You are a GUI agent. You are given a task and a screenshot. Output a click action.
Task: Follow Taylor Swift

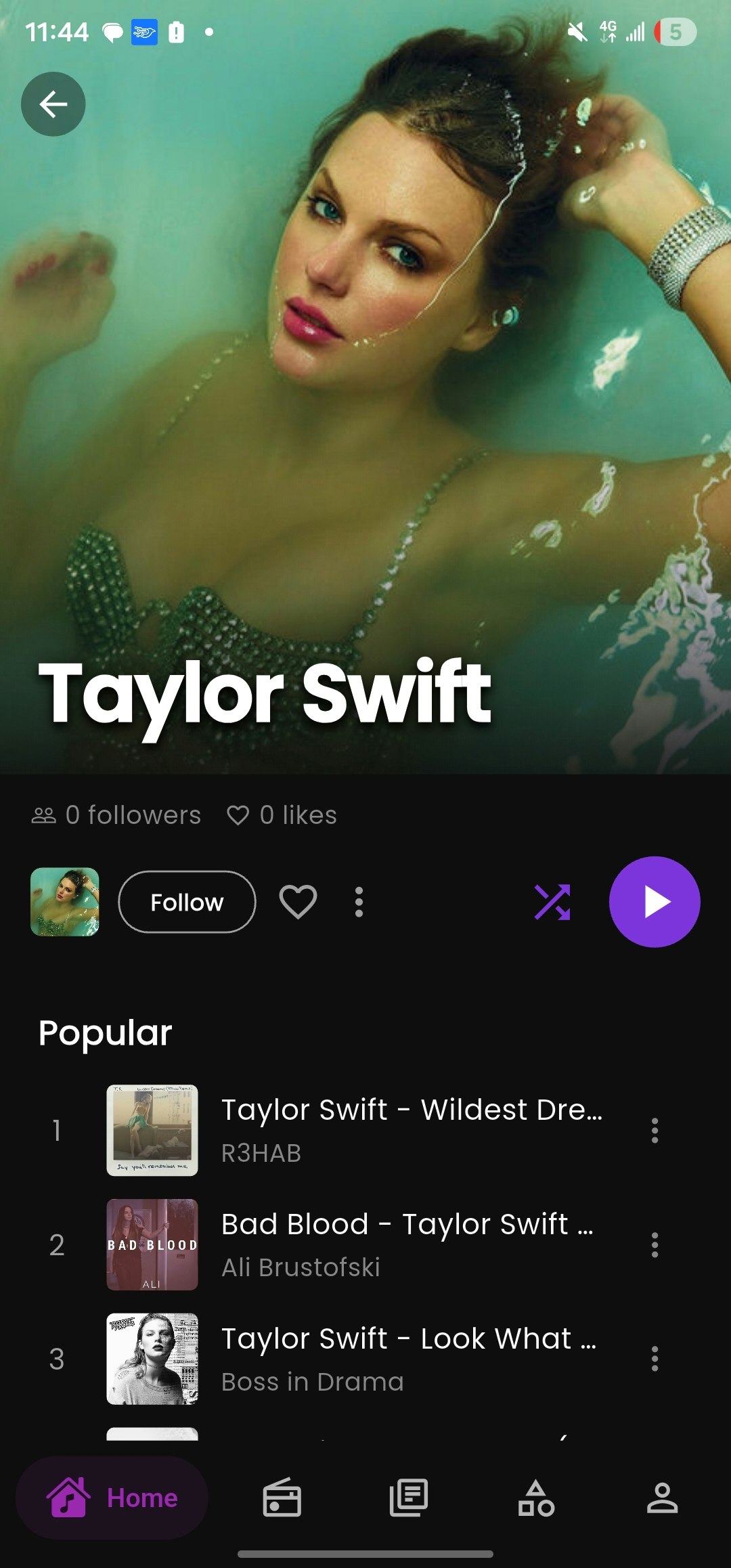click(x=187, y=902)
